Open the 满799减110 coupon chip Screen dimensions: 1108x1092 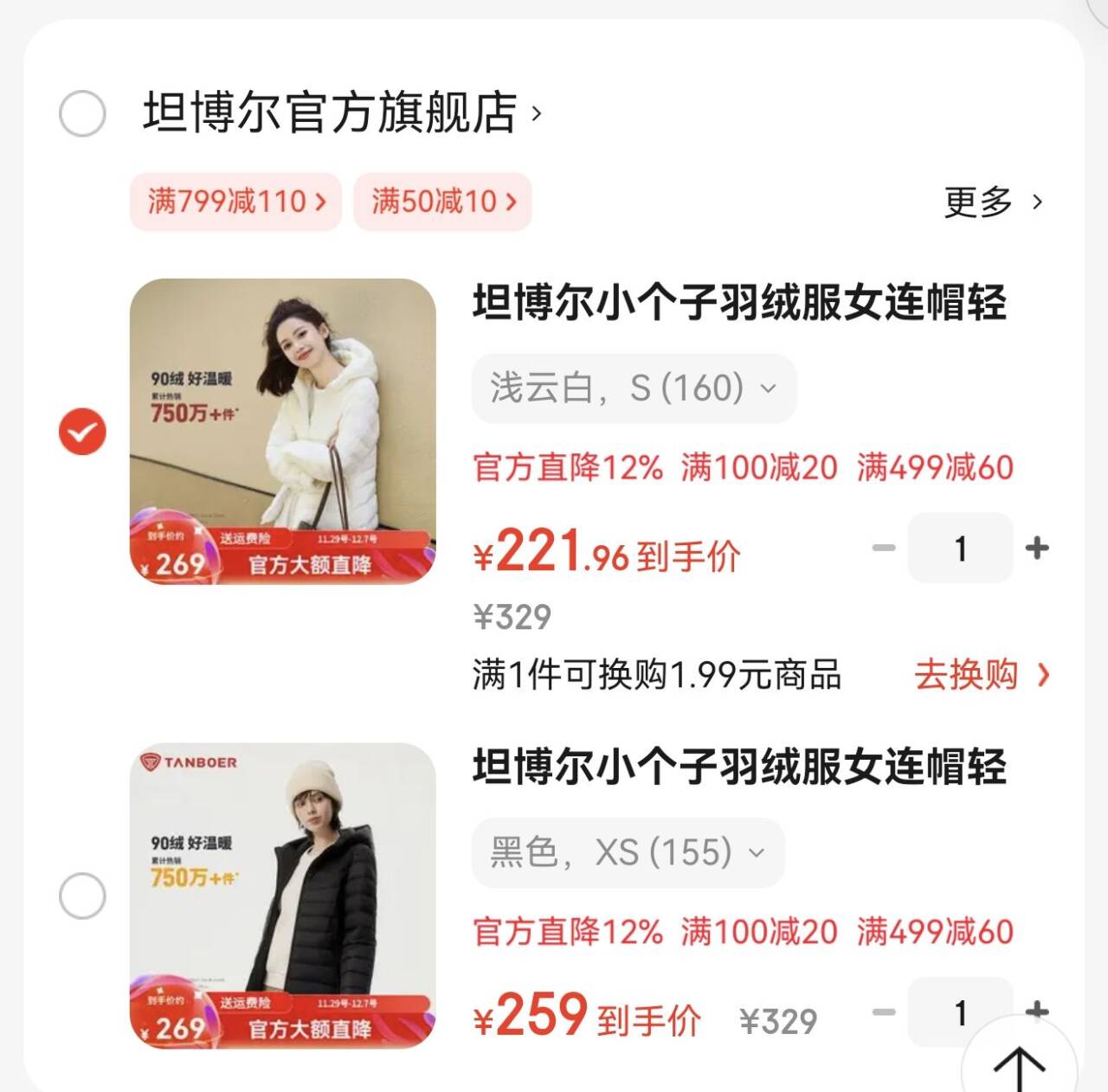235,202
